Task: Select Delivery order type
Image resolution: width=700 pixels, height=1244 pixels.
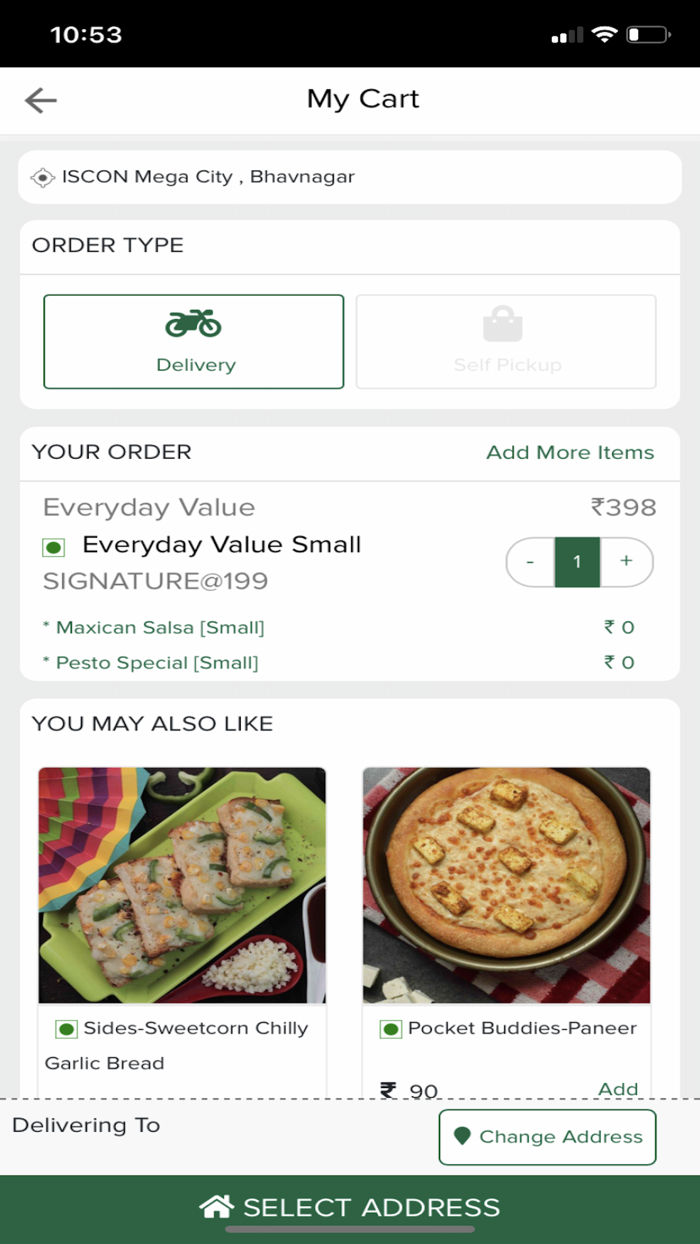Action: pos(194,341)
